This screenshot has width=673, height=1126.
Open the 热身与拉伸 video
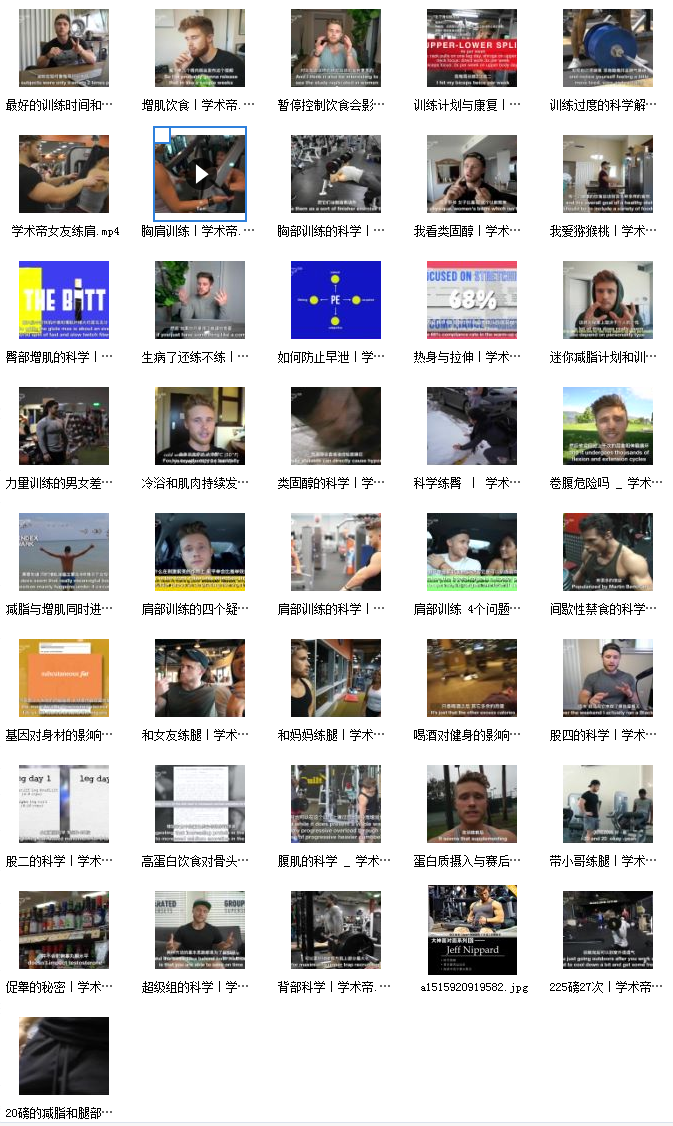coord(472,300)
